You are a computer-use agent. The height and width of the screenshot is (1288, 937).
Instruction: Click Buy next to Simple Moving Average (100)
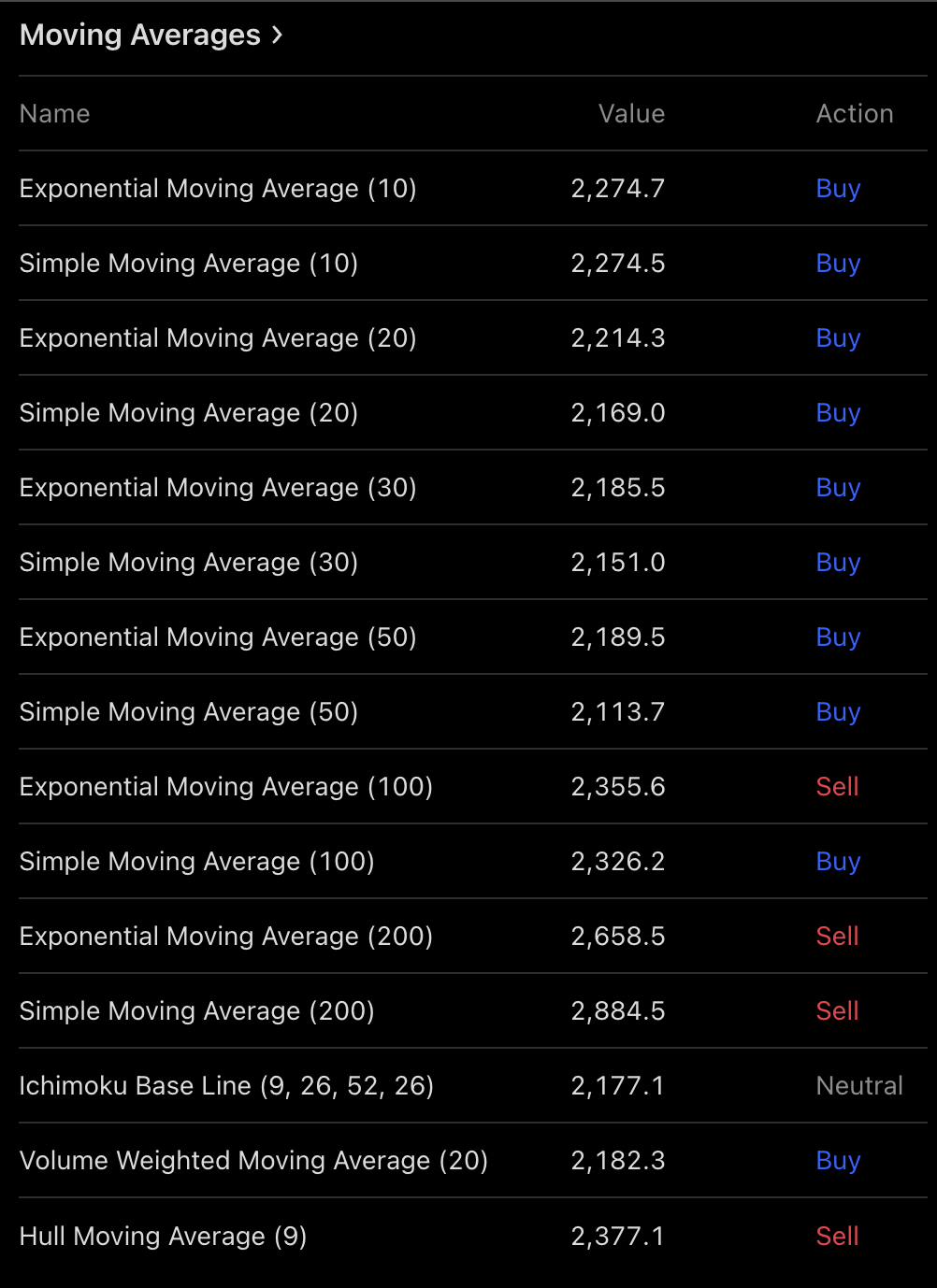click(838, 861)
